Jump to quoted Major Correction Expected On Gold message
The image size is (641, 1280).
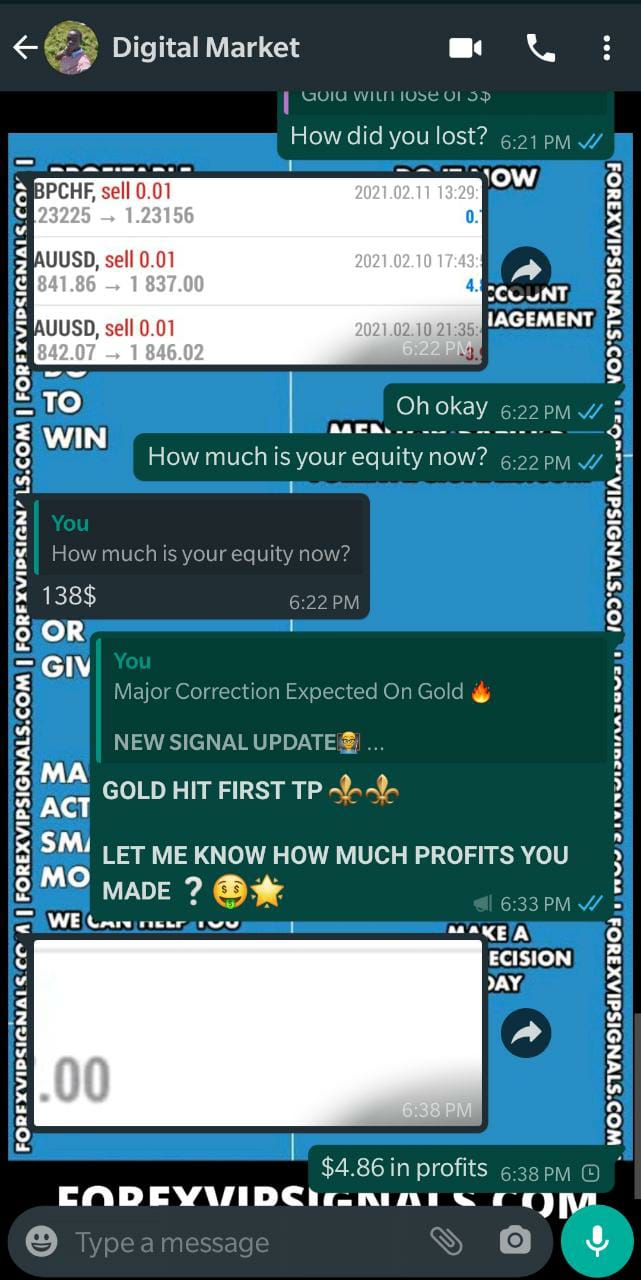pyautogui.click(x=350, y=702)
